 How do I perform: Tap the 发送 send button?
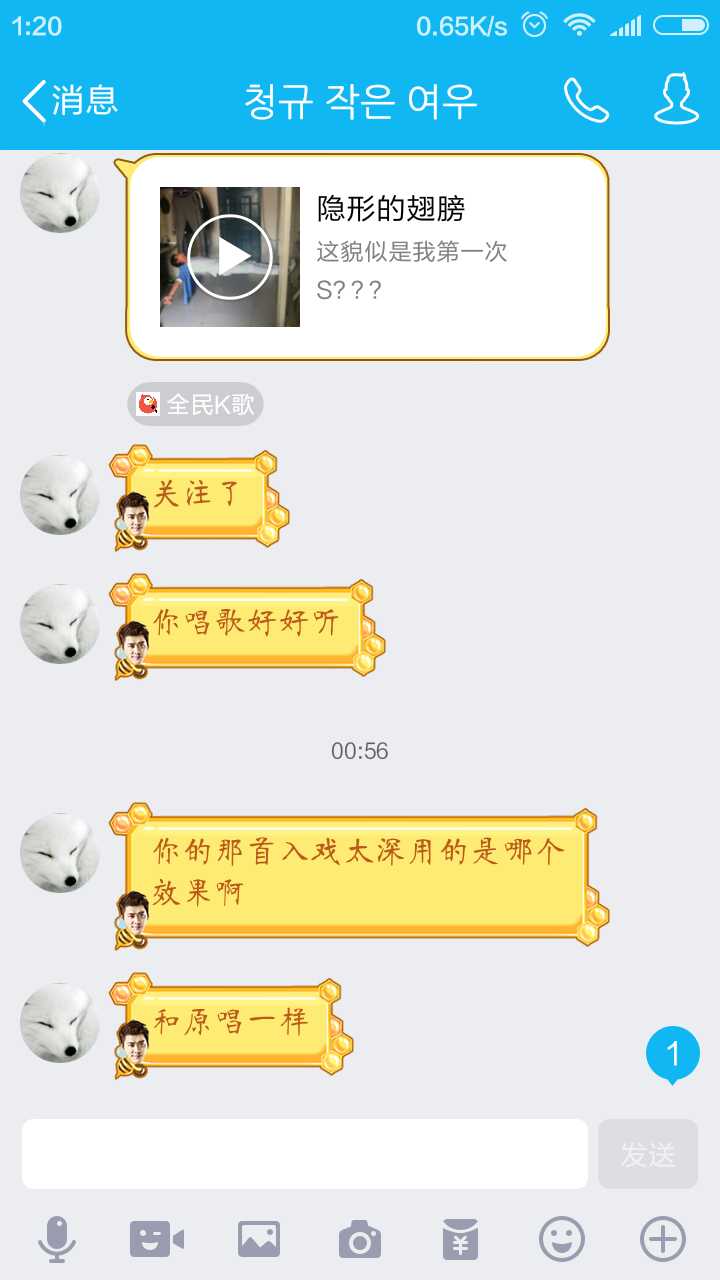(648, 1154)
